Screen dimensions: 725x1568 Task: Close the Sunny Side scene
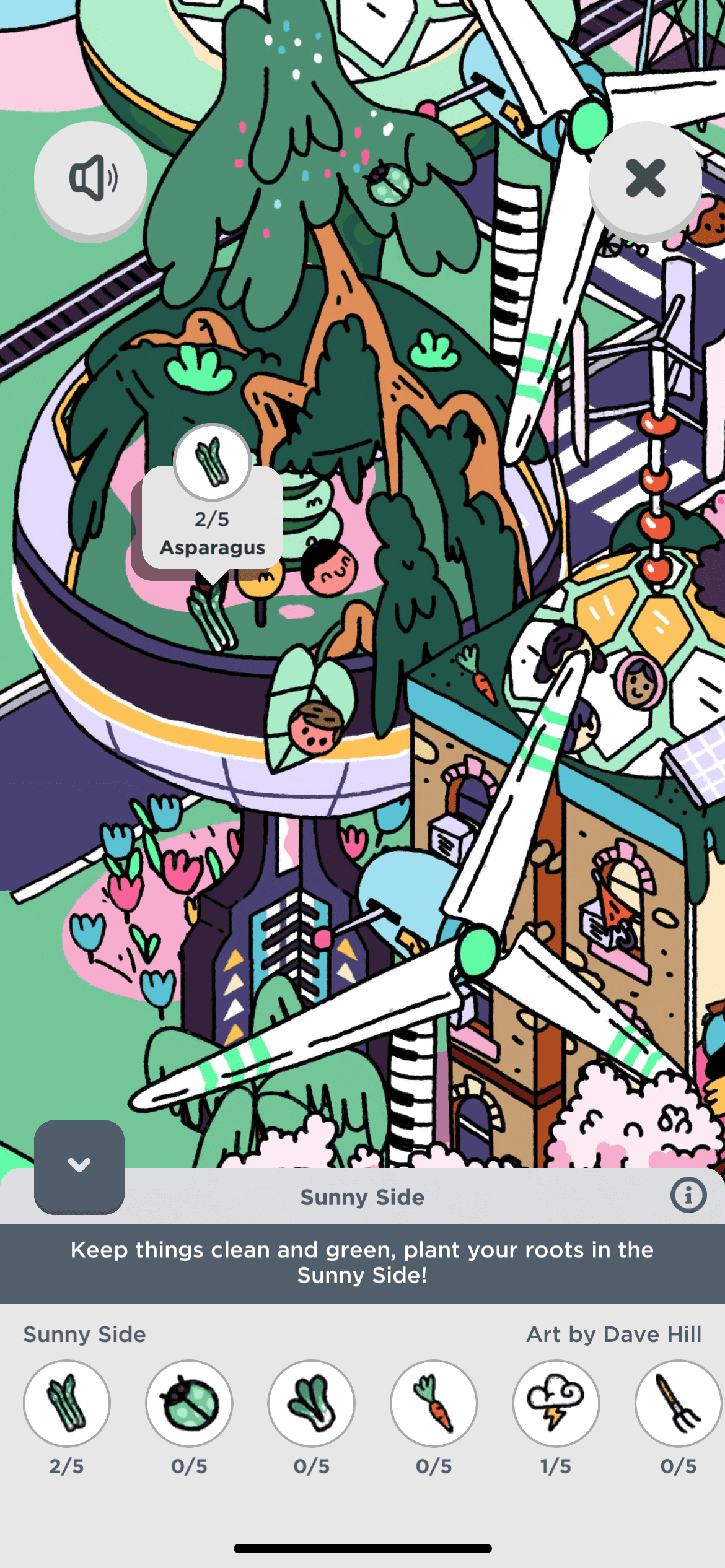tap(645, 178)
